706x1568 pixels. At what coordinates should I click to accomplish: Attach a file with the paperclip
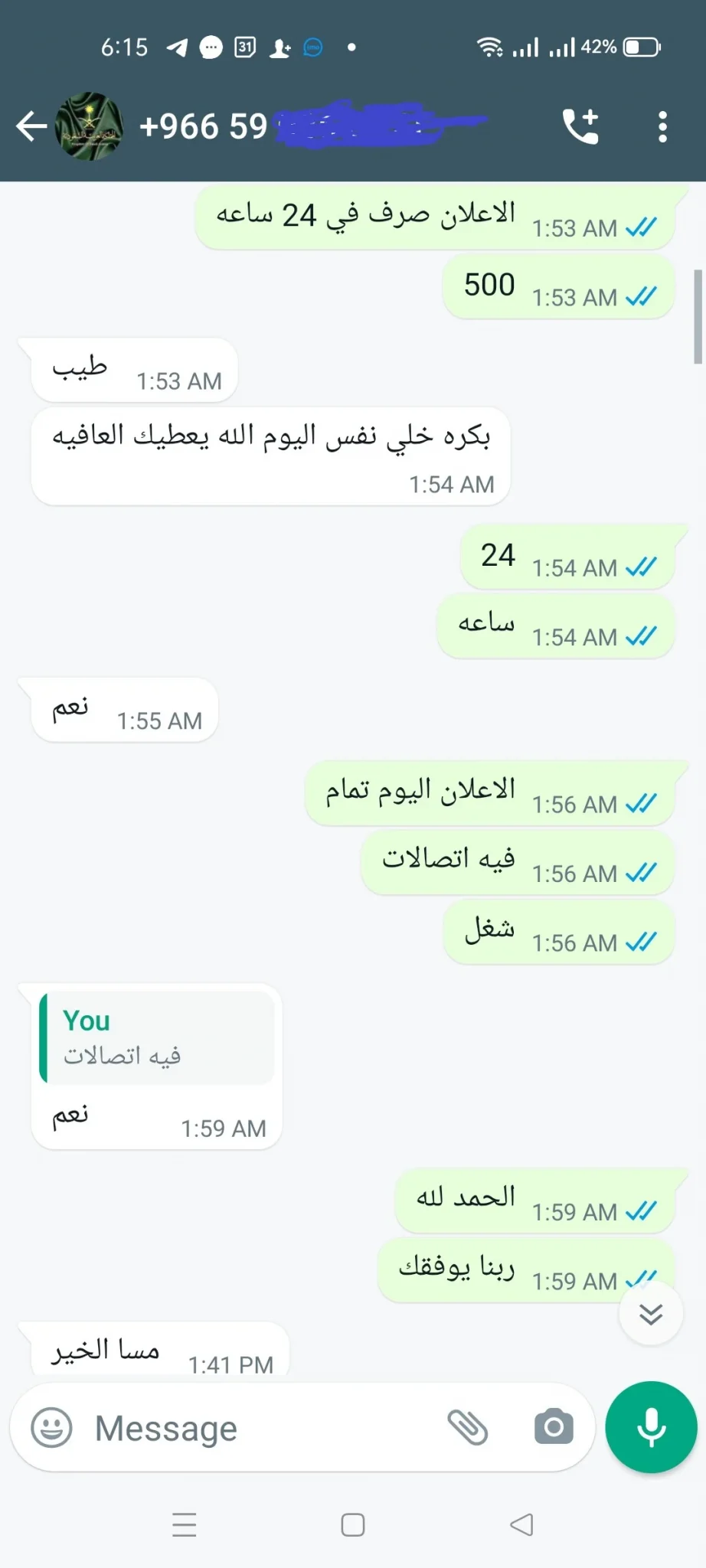tap(468, 1427)
